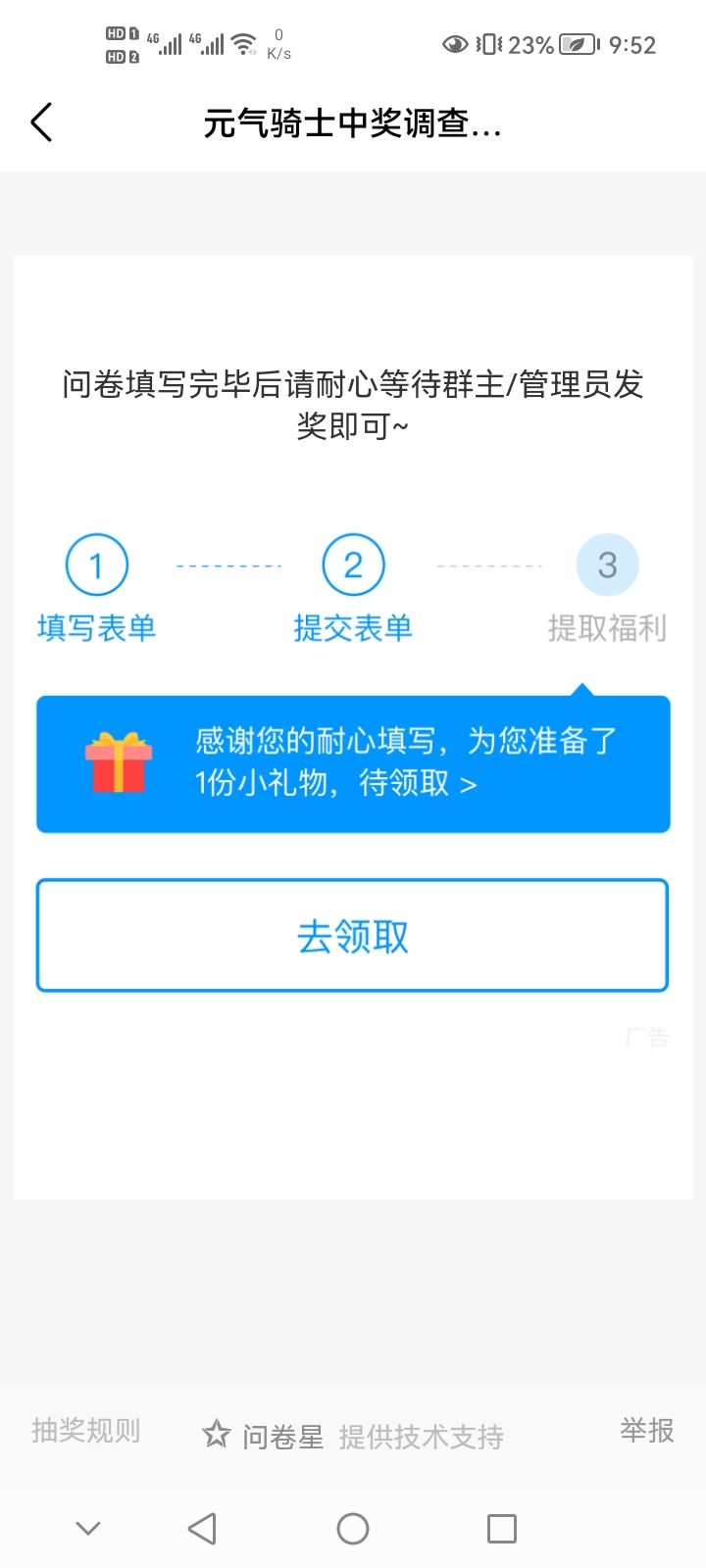This screenshot has width=706, height=1568.
Task: Hide the navigation bar with down chevron
Action: pyautogui.click(x=88, y=1529)
